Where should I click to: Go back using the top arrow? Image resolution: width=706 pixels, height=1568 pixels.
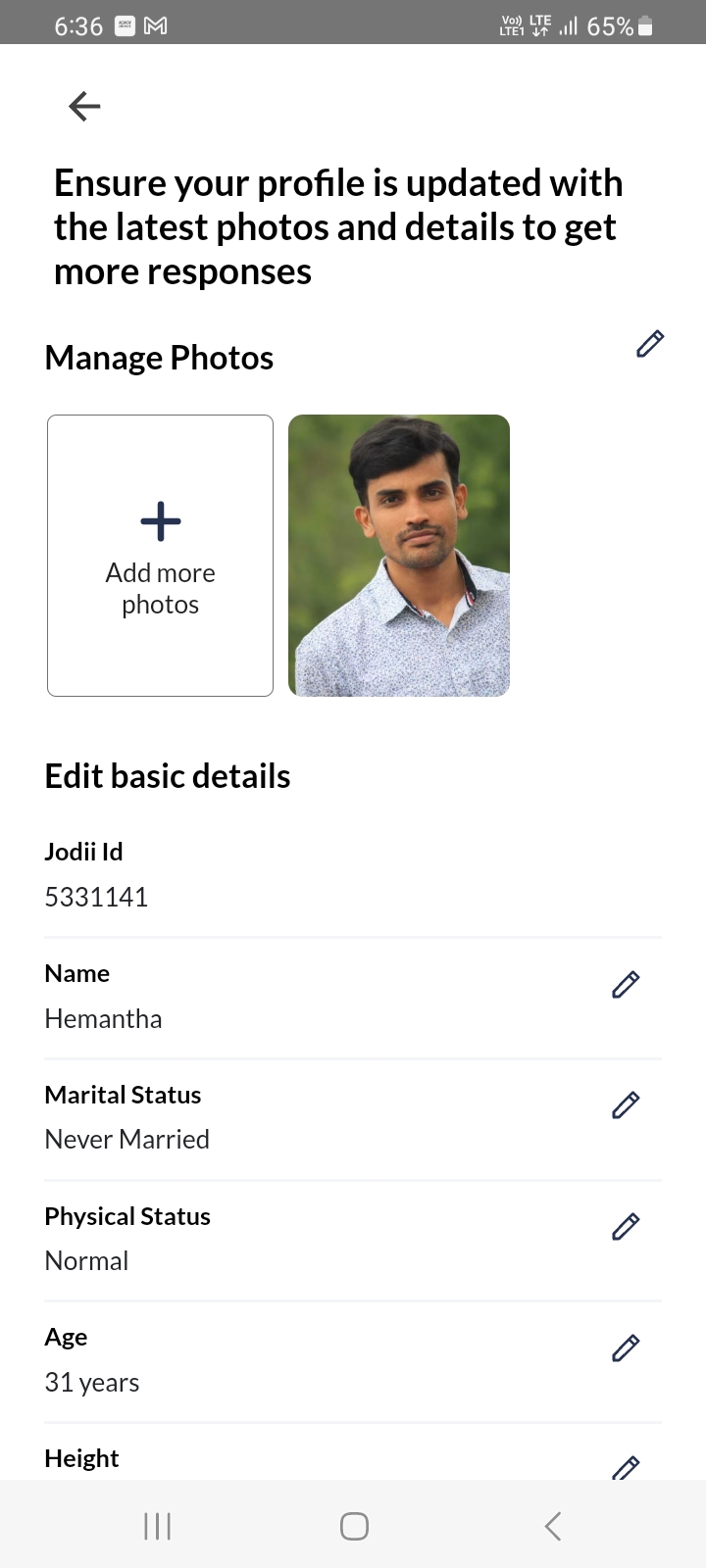(84, 106)
